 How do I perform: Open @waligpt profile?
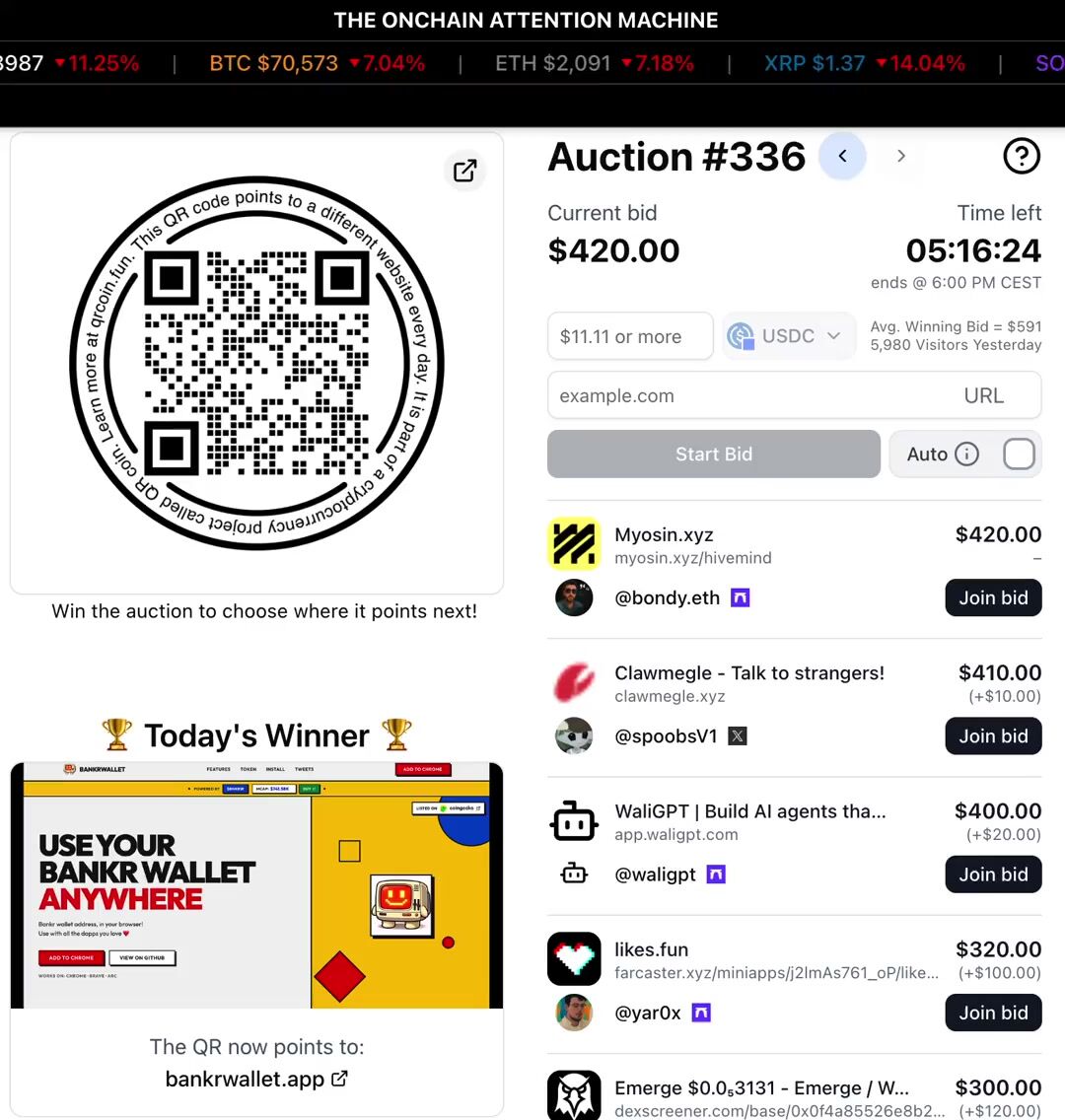[655, 875]
